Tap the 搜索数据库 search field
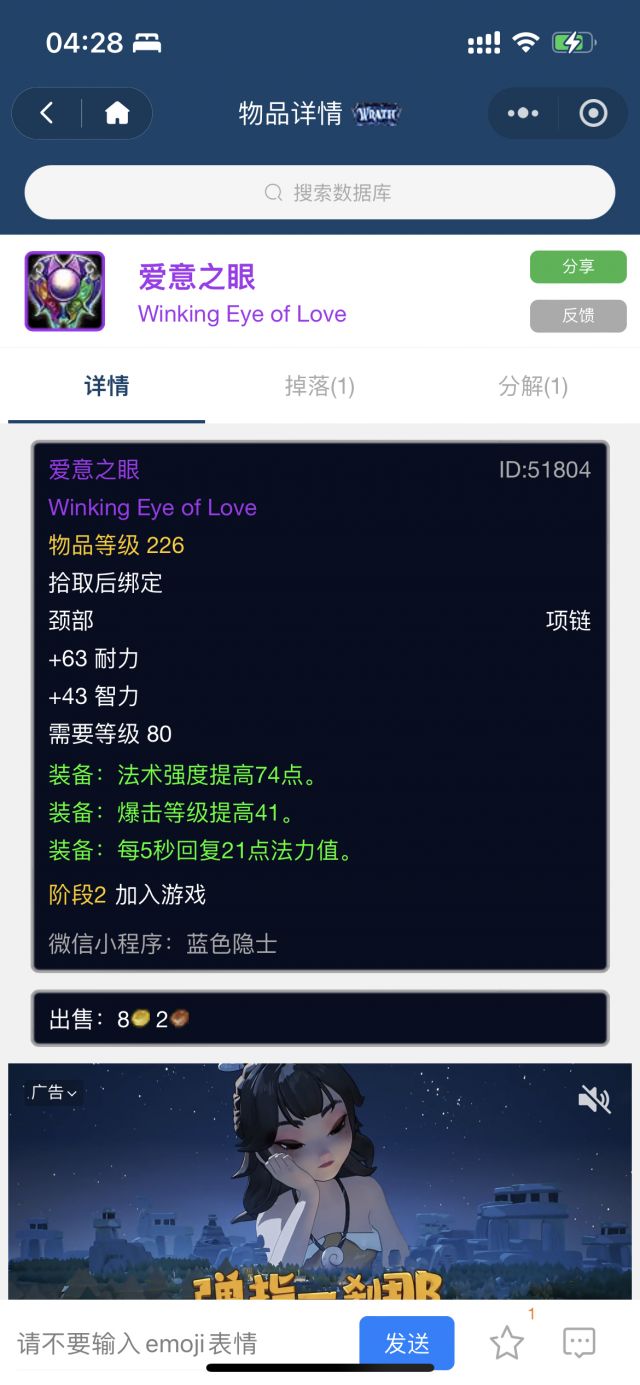The height and width of the screenshot is (1385, 640). click(320, 192)
